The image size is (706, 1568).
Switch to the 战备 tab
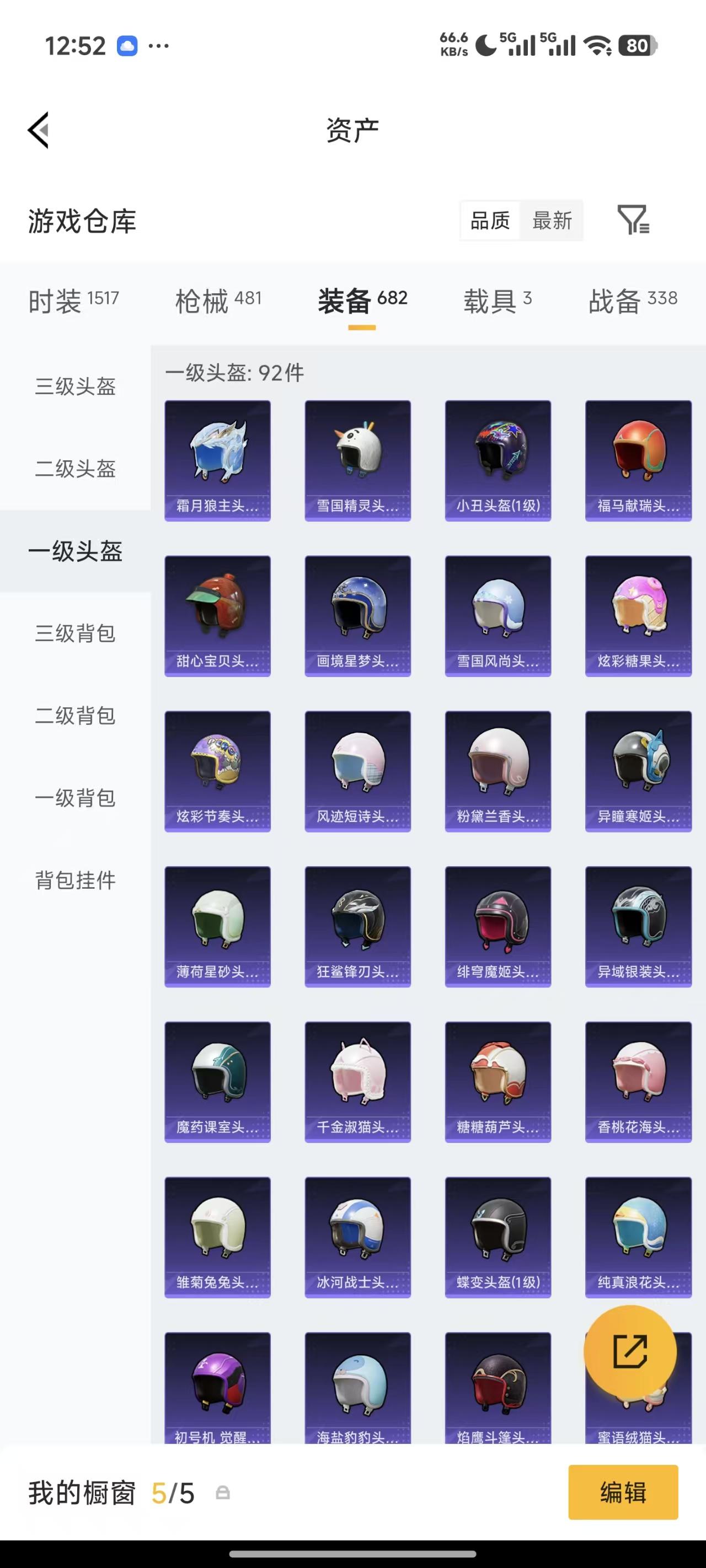632,300
